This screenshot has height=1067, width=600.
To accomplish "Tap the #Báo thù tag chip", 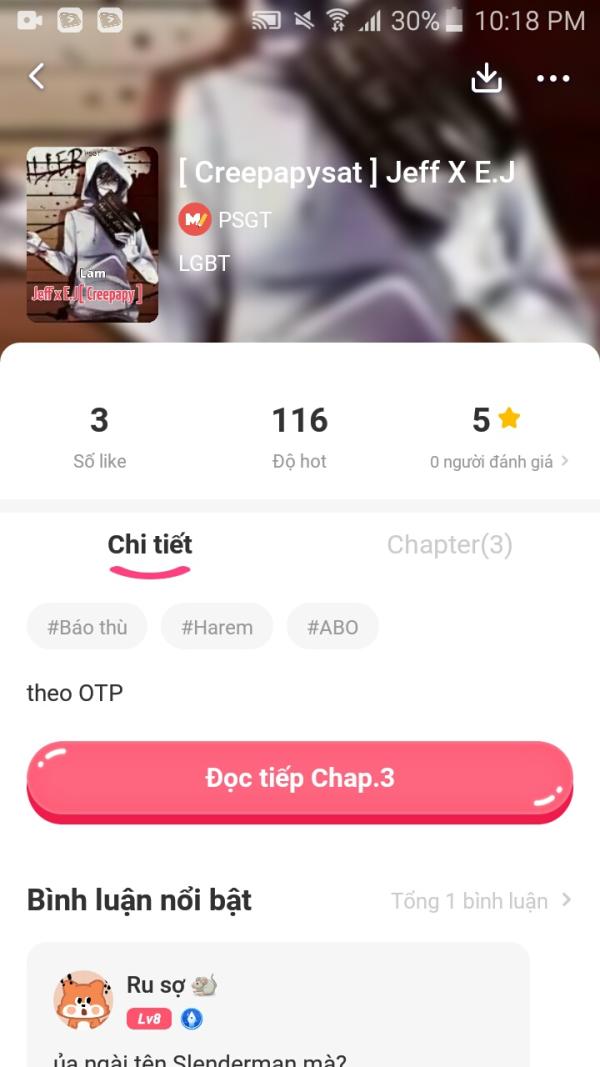I will [87, 628].
